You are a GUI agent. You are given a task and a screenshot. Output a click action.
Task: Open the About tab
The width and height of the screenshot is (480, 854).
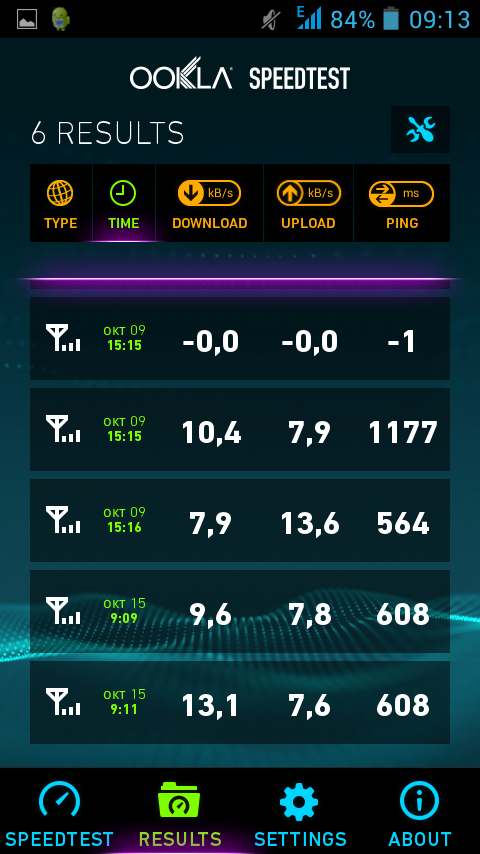420,813
